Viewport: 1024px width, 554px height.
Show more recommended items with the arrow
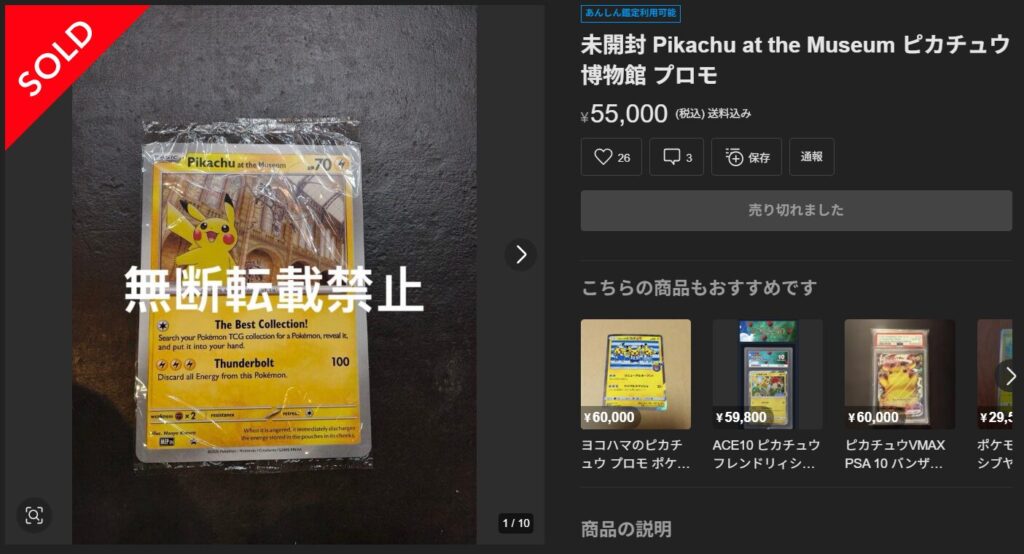pos(1009,375)
